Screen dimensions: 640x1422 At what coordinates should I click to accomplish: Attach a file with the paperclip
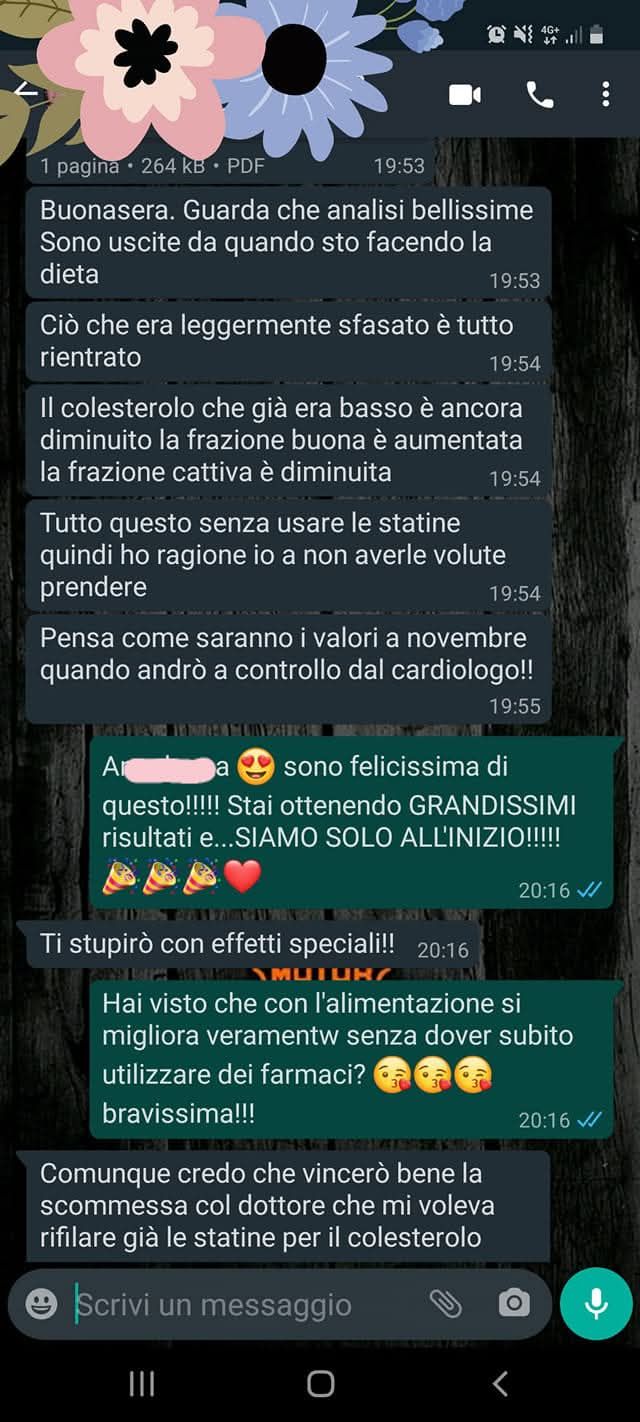(445, 1304)
